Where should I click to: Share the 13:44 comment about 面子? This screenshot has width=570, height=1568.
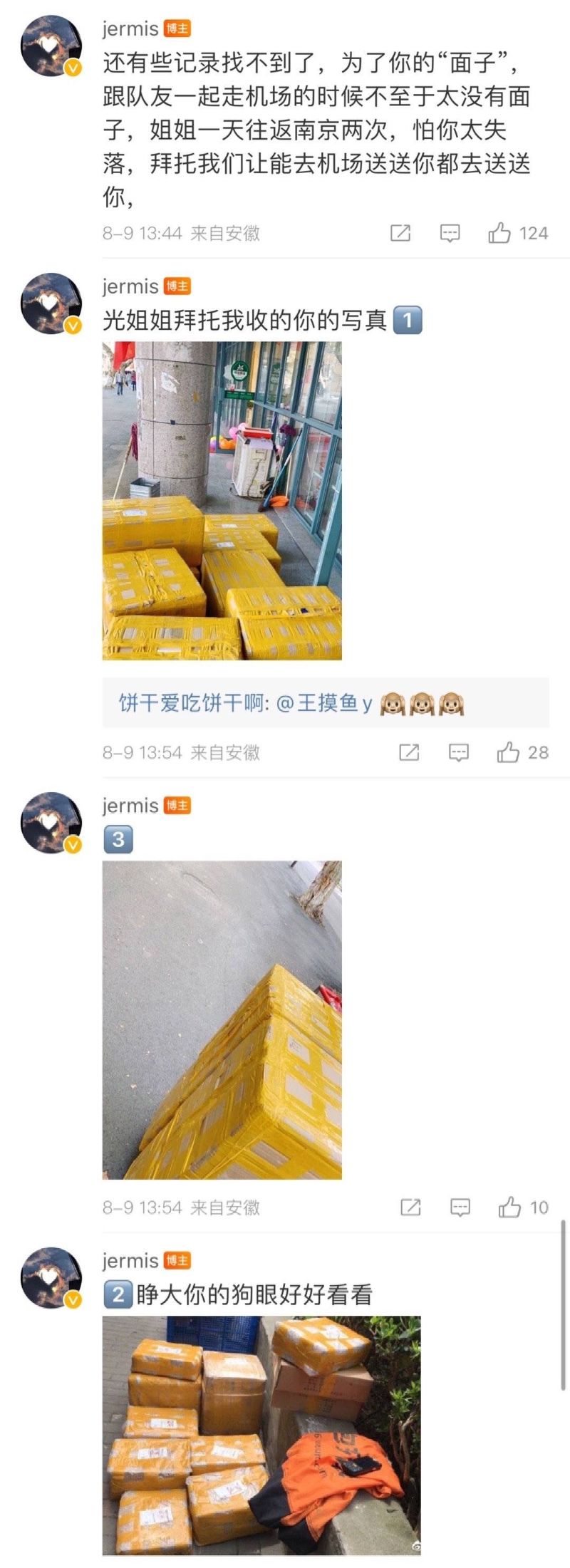tap(400, 233)
